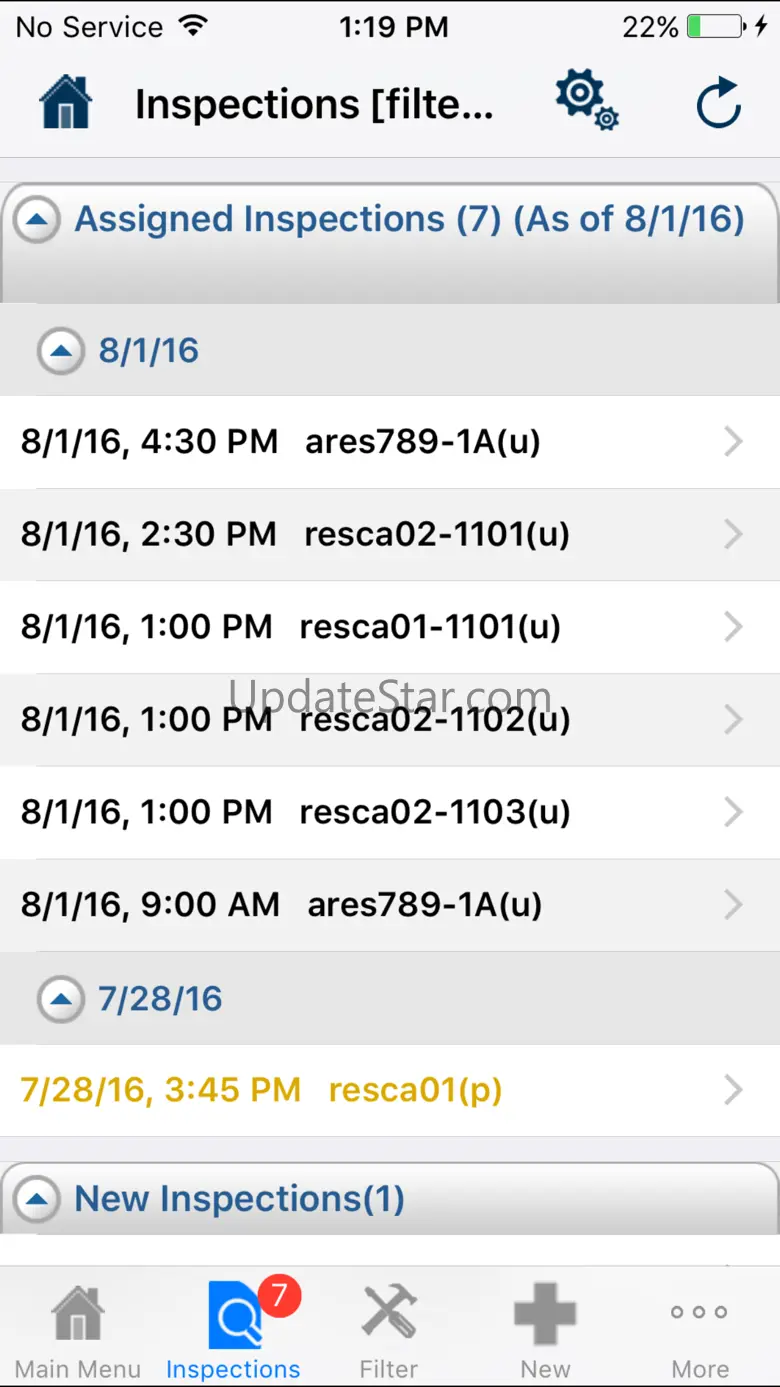Collapse the New Inspections section
This screenshot has height=1387, width=780.
coord(38,1199)
